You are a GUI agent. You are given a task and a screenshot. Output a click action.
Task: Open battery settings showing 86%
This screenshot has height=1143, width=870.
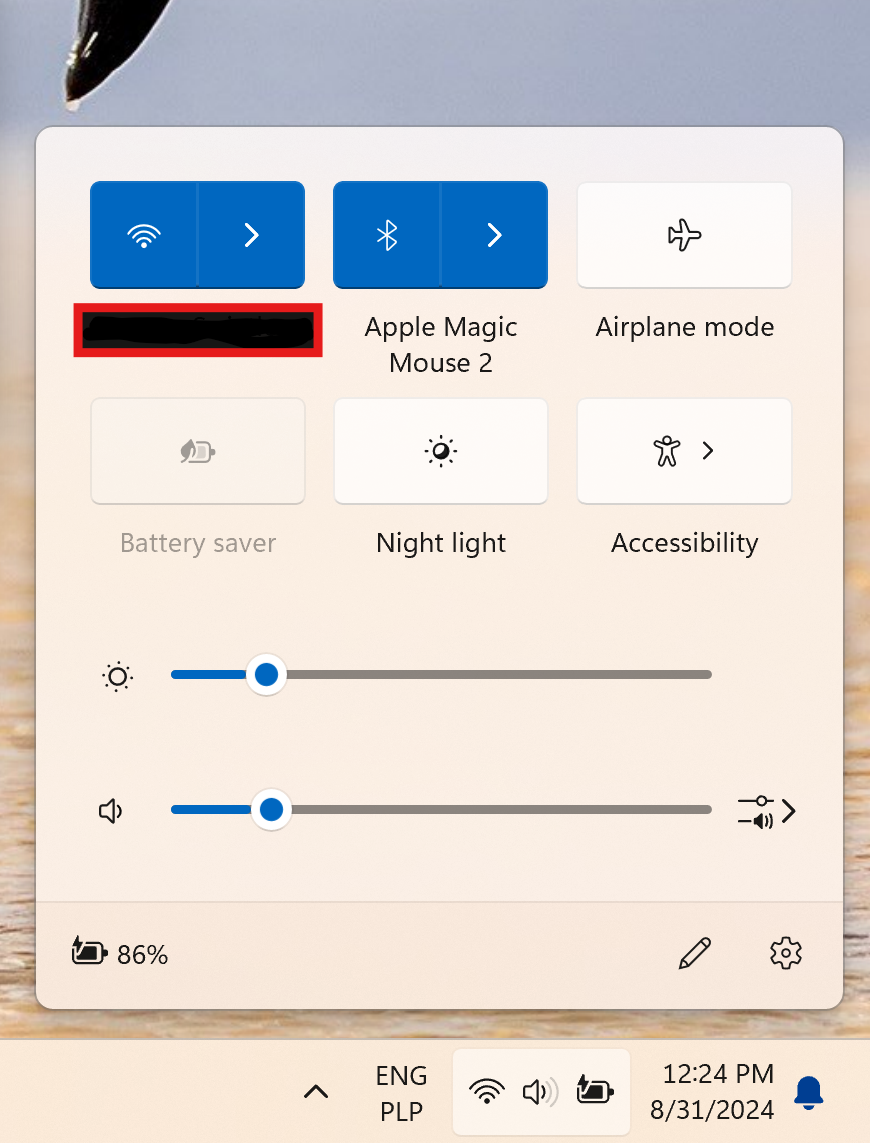(120, 953)
